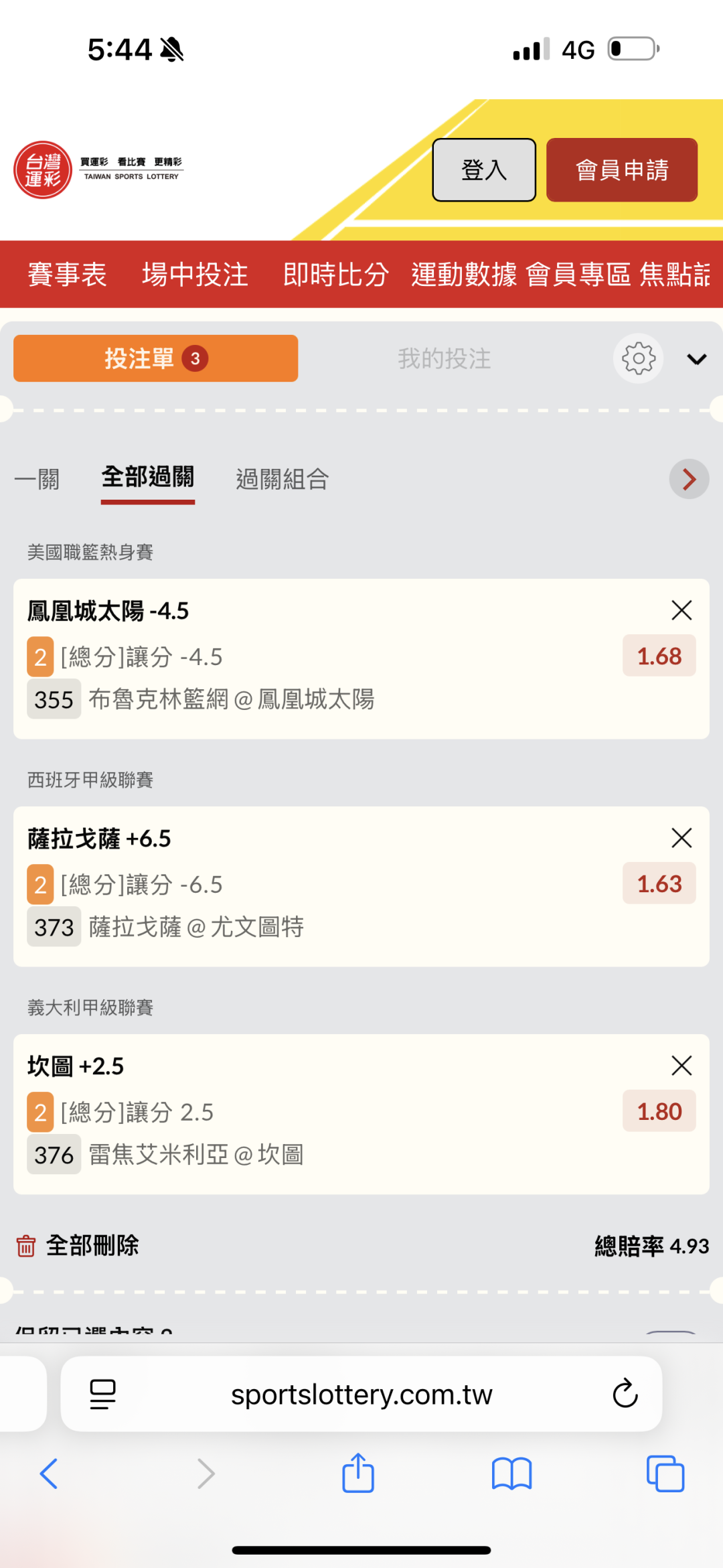Tap the 登入 login button
Screen dimensions: 723x1568
(x=483, y=170)
